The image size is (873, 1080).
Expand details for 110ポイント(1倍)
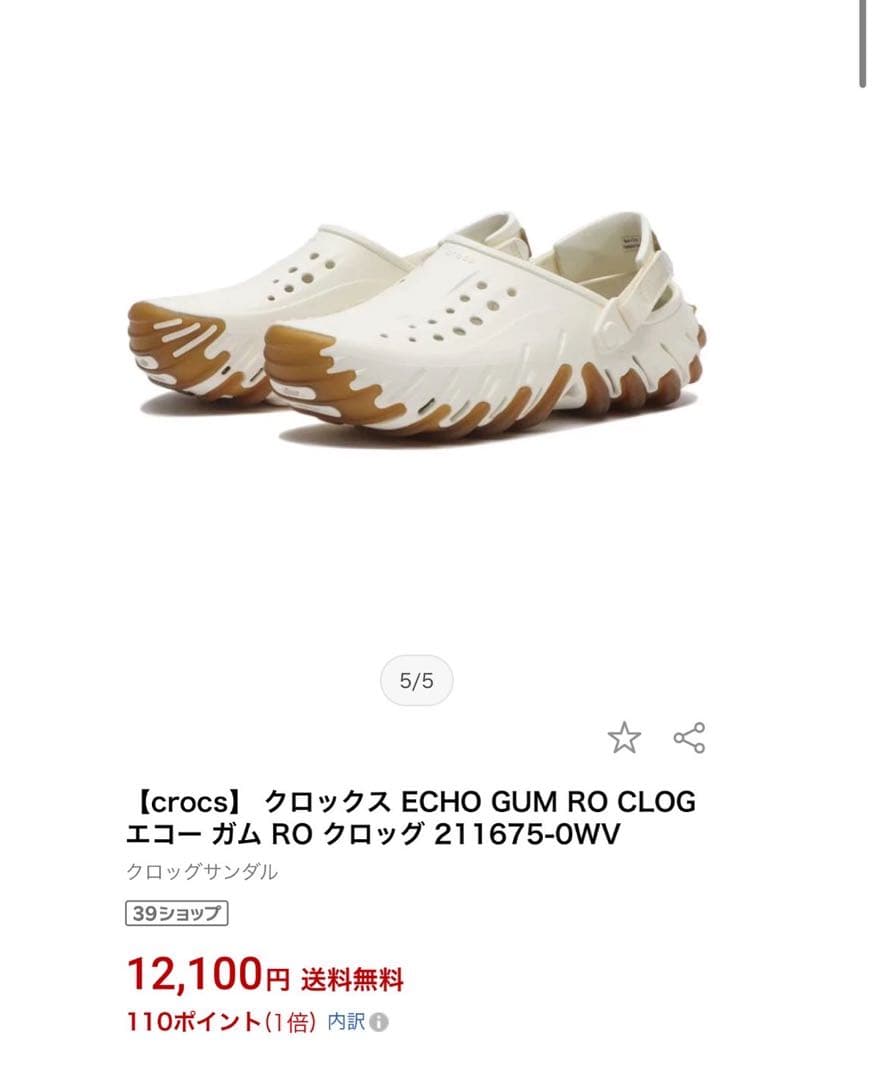[x=215, y=1023]
